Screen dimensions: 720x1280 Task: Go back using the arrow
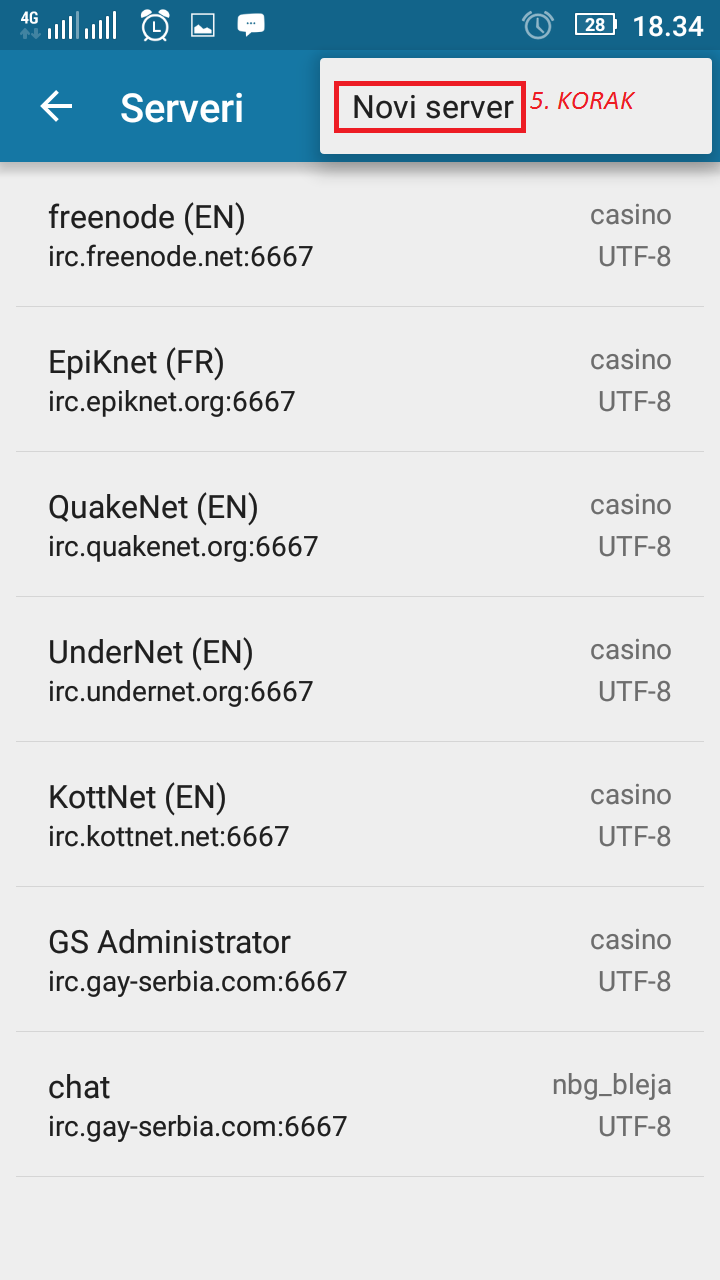(x=57, y=107)
